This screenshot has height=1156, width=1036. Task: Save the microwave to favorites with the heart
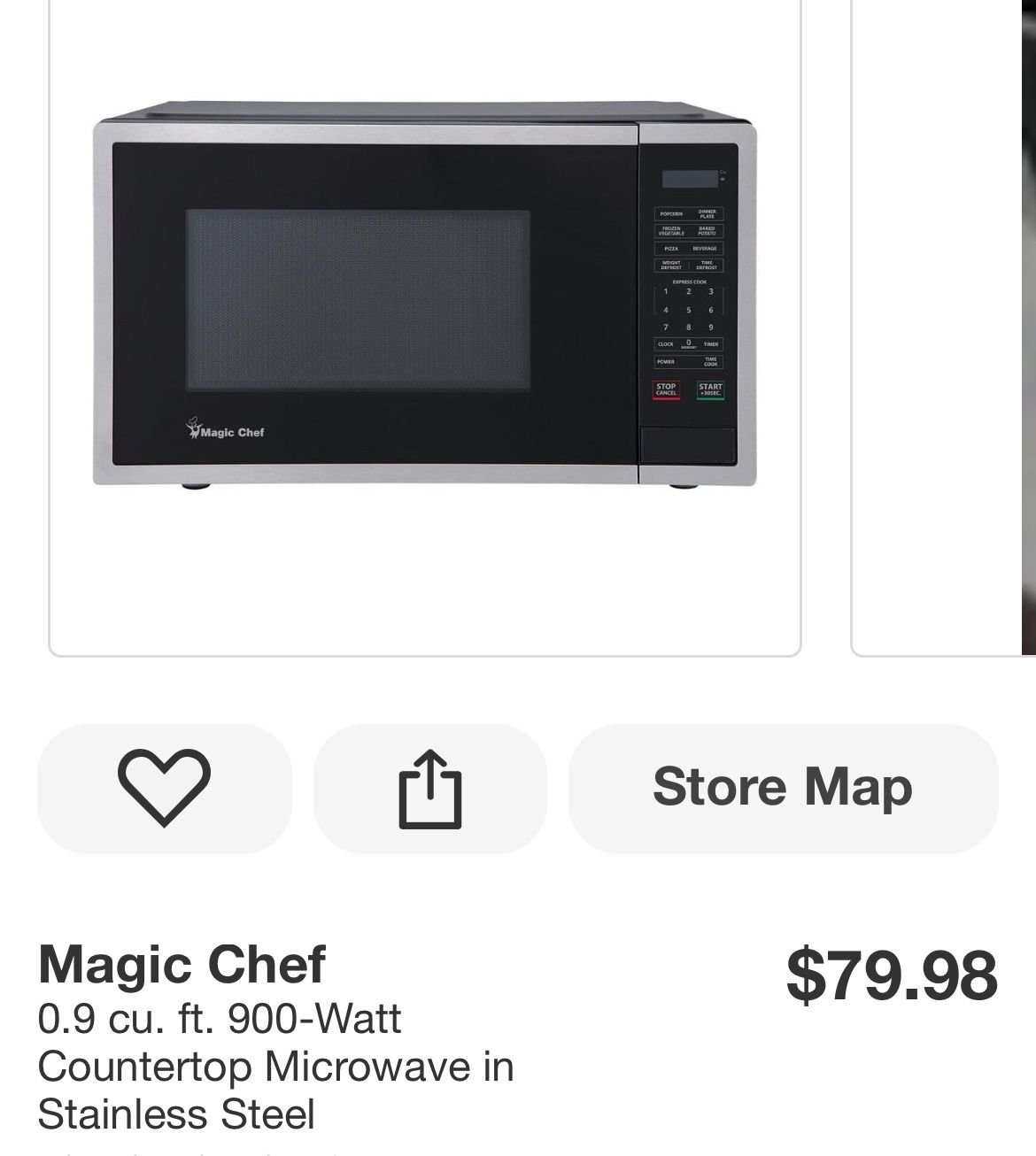click(164, 788)
